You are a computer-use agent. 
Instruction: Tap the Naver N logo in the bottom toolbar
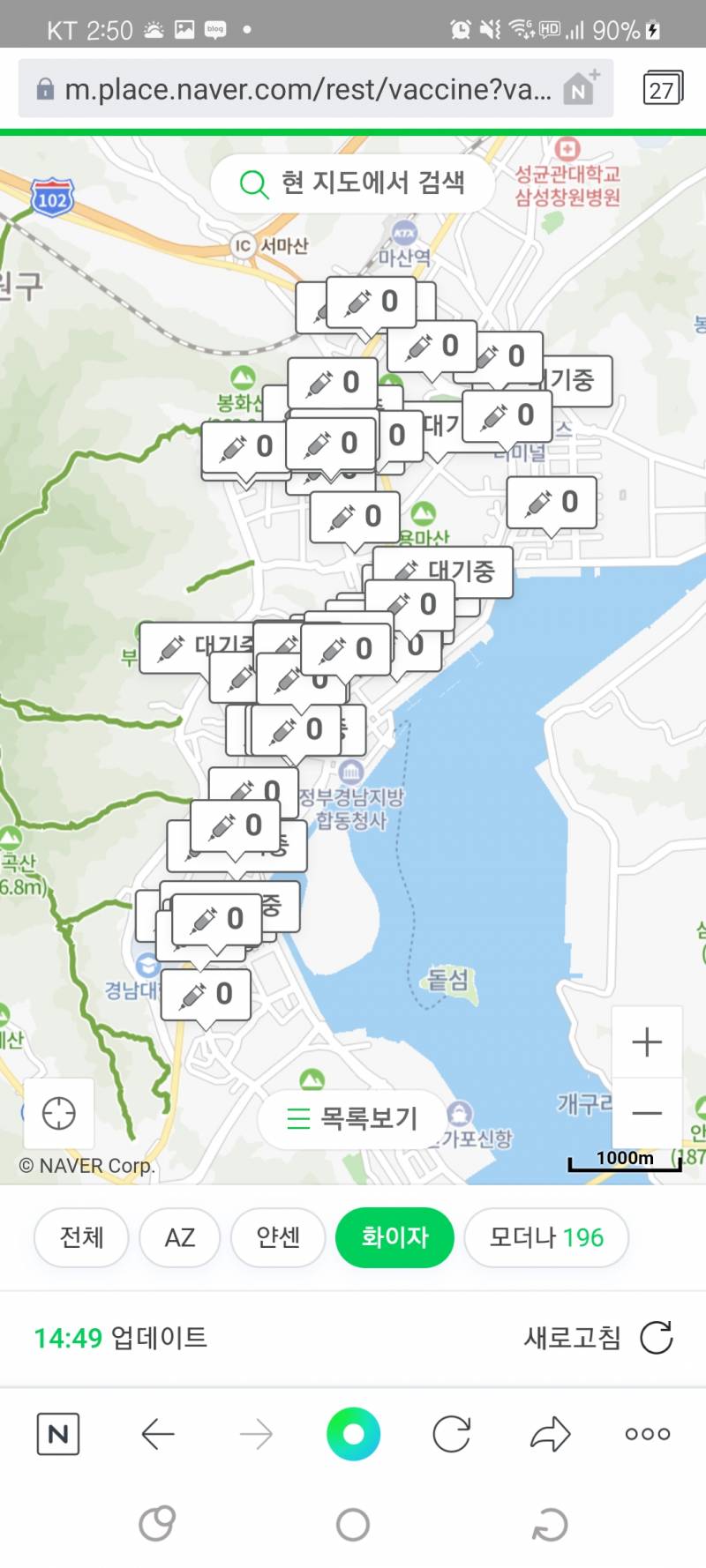[x=57, y=1434]
